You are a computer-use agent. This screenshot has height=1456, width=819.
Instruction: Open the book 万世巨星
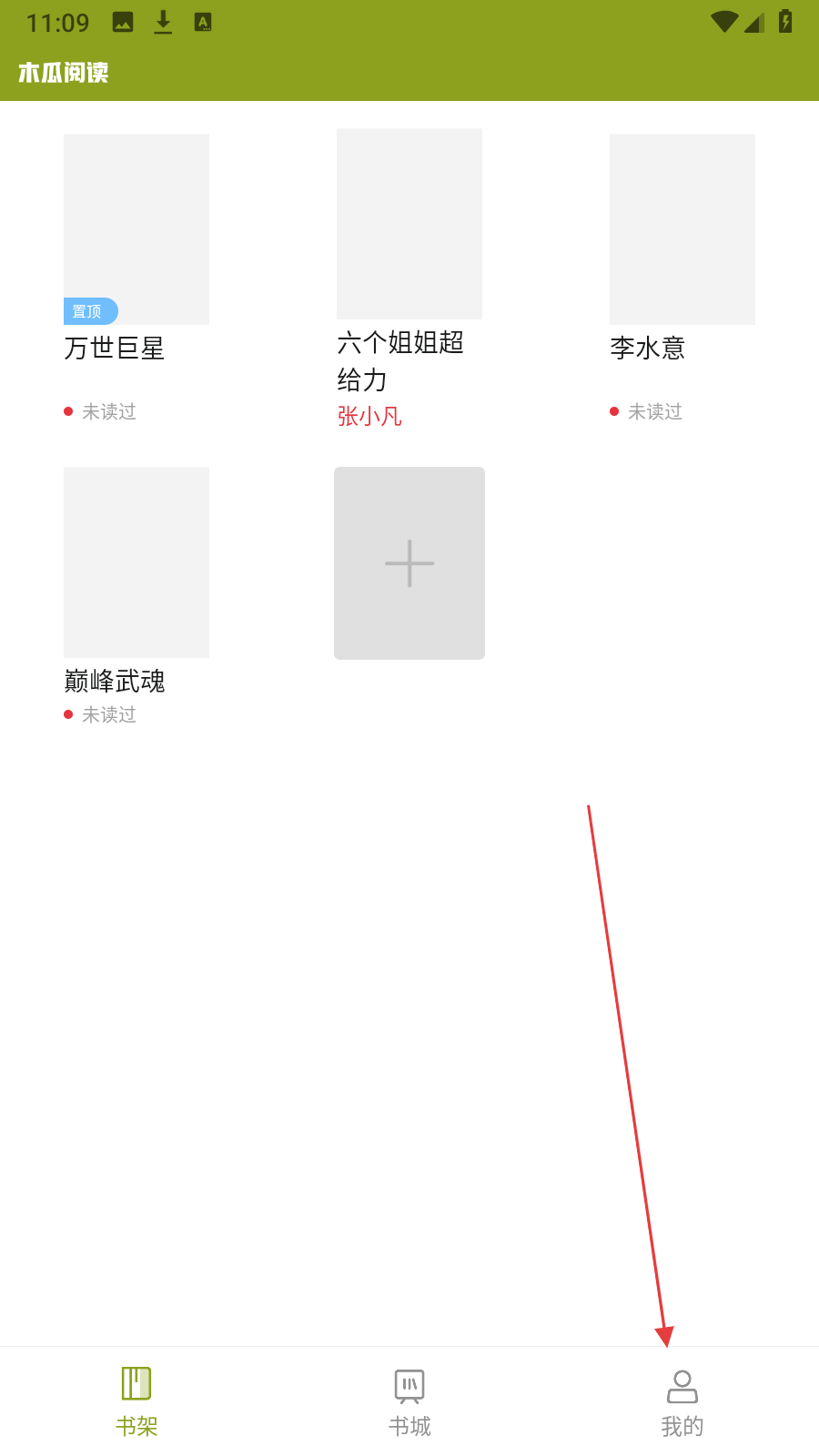[x=136, y=229]
